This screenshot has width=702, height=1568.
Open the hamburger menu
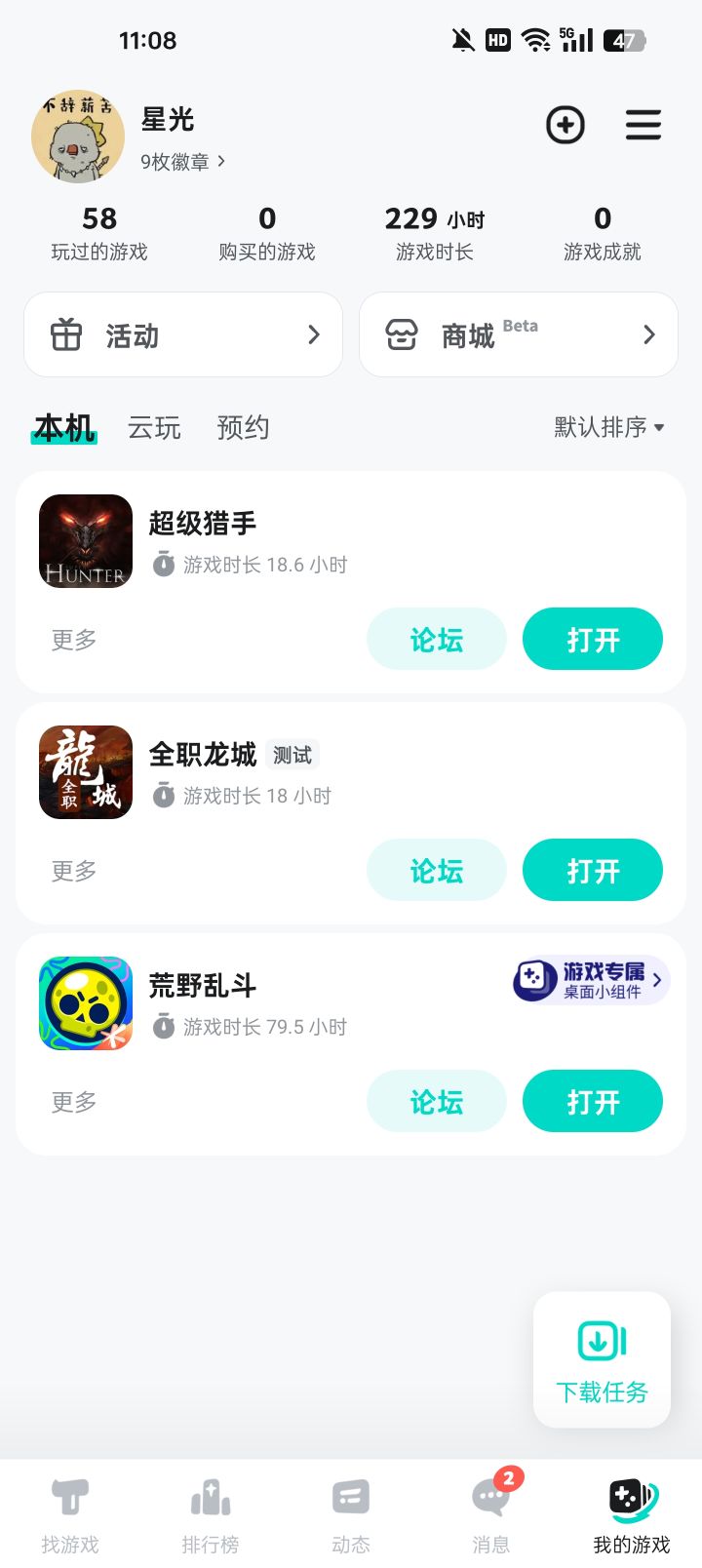643,125
